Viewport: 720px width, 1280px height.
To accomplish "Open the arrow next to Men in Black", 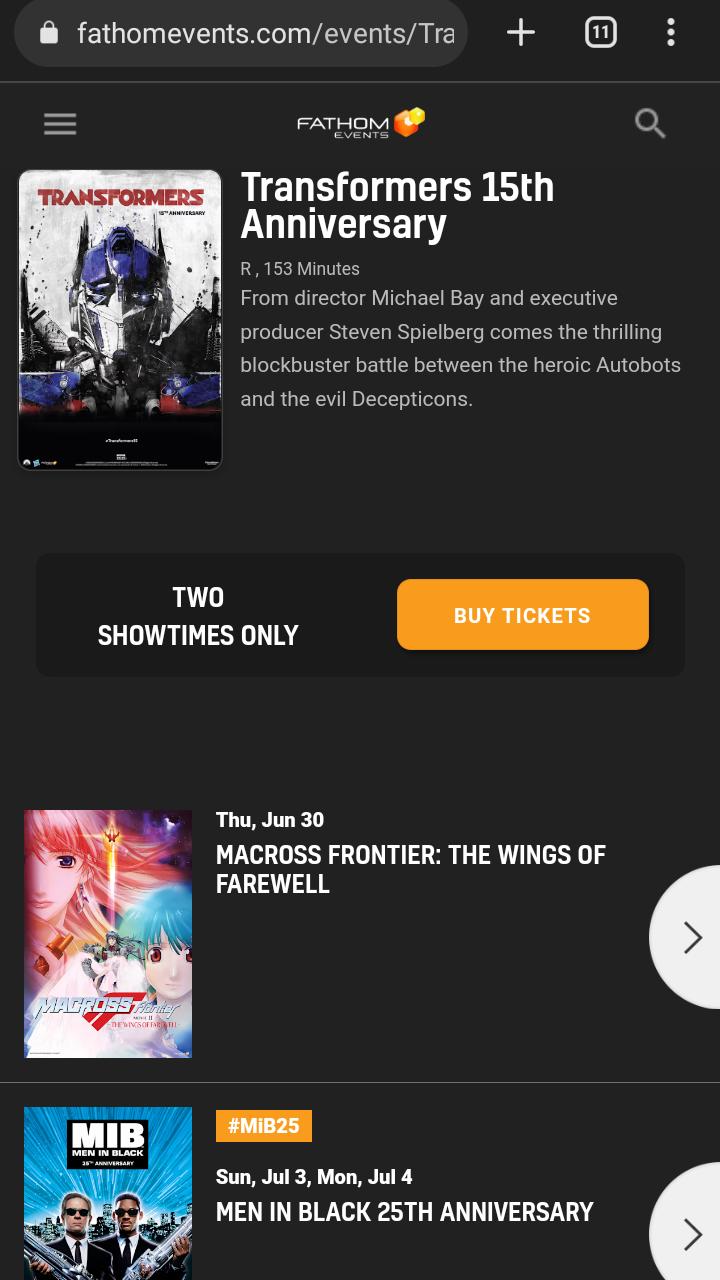I will tap(691, 1233).
